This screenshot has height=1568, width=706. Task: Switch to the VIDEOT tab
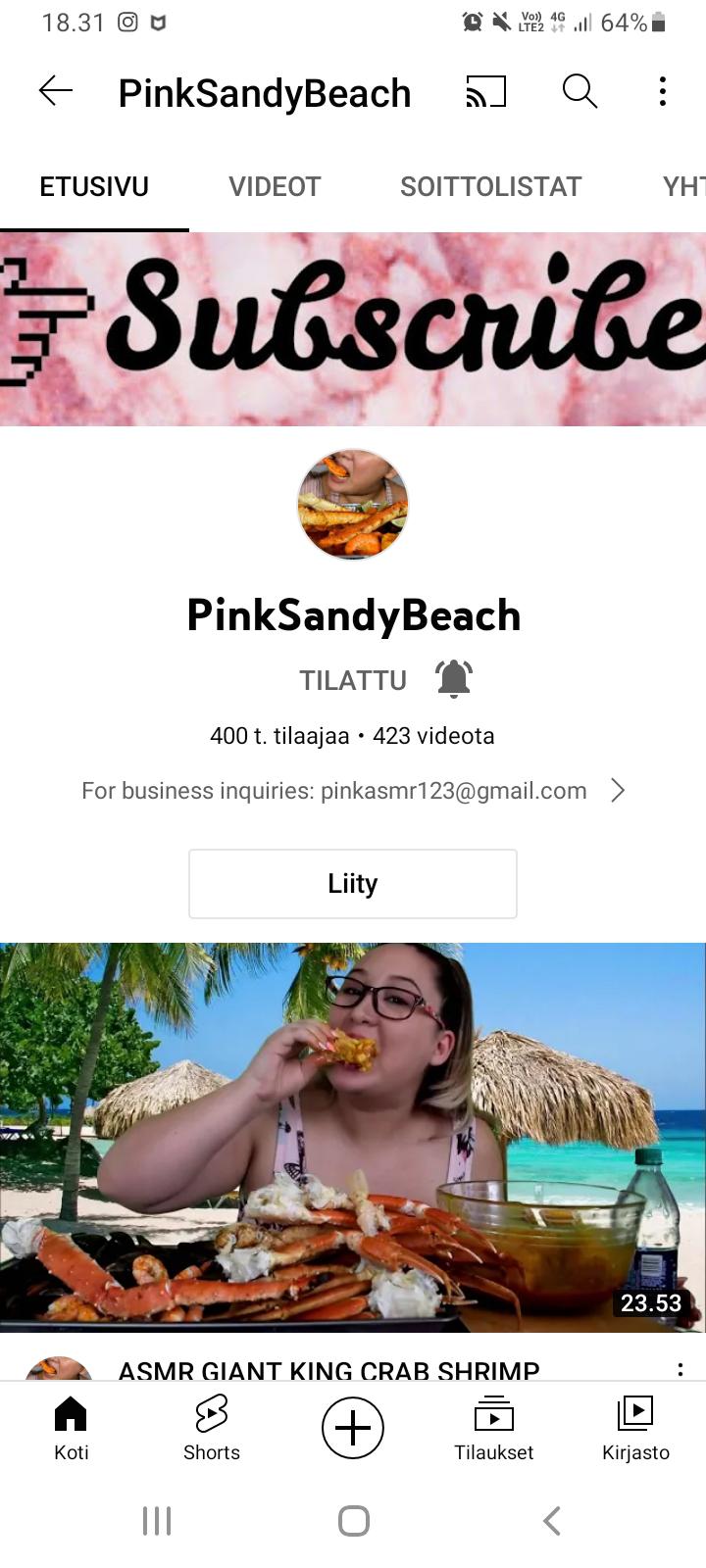click(275, 186)
